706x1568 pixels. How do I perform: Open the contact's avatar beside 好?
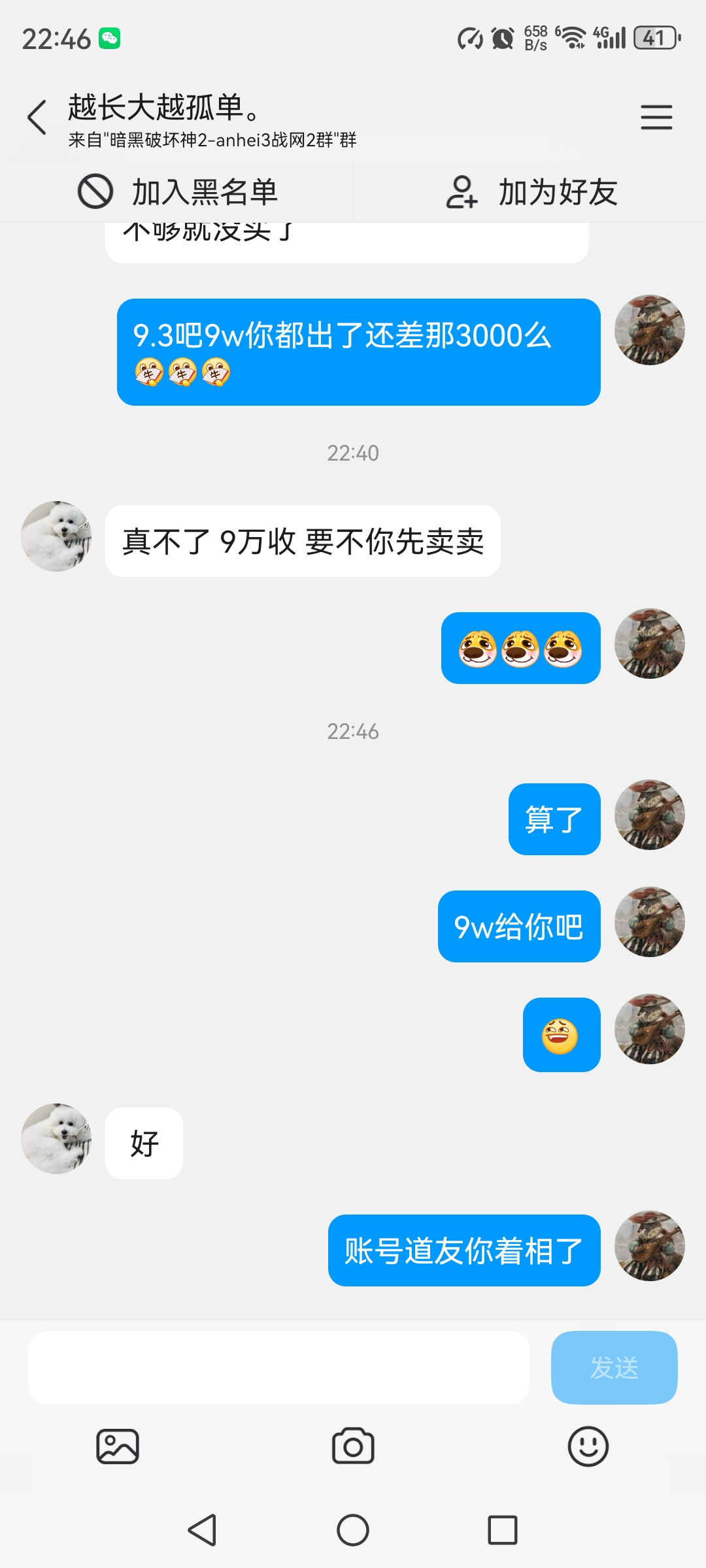(56, 1139)
